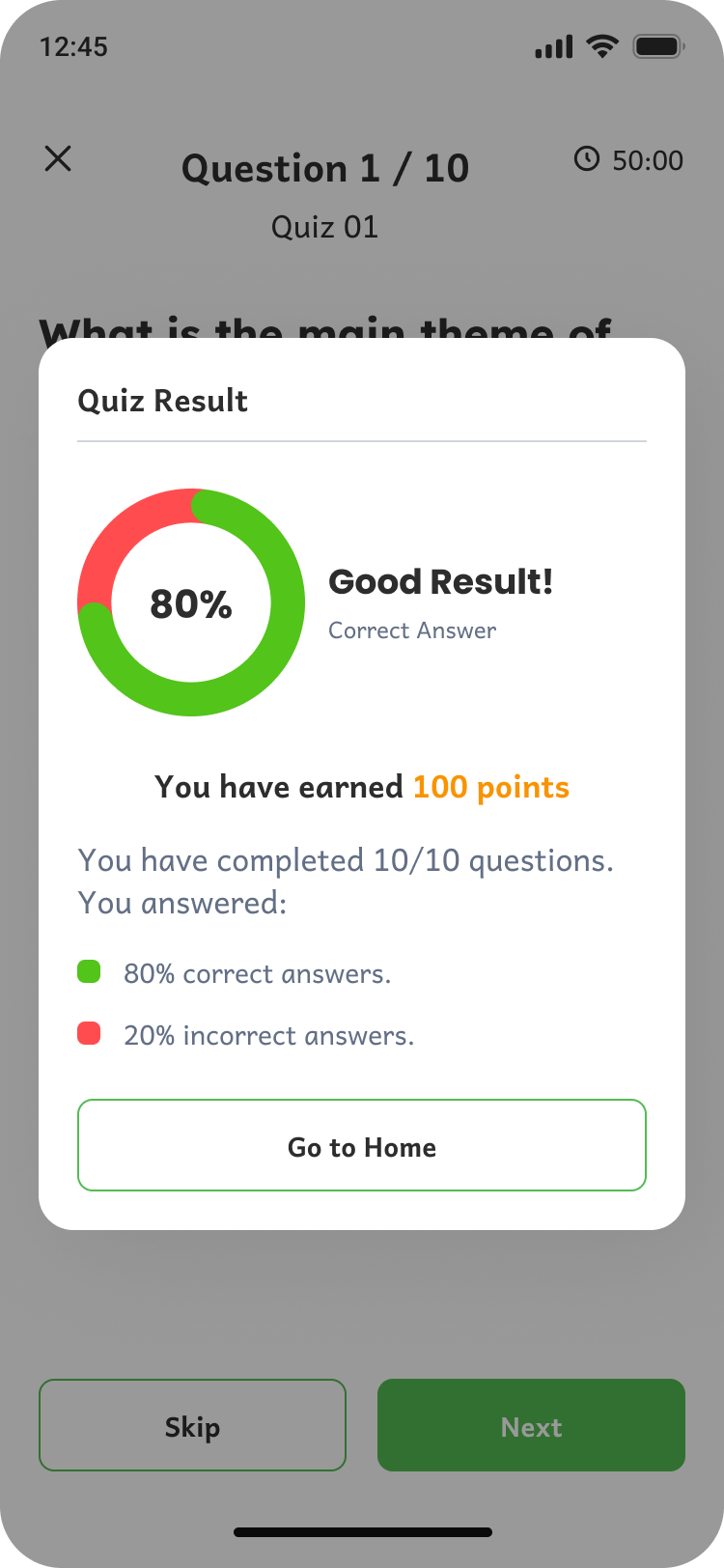
Task: Click the clock timer icon
Action: [587, 159]
